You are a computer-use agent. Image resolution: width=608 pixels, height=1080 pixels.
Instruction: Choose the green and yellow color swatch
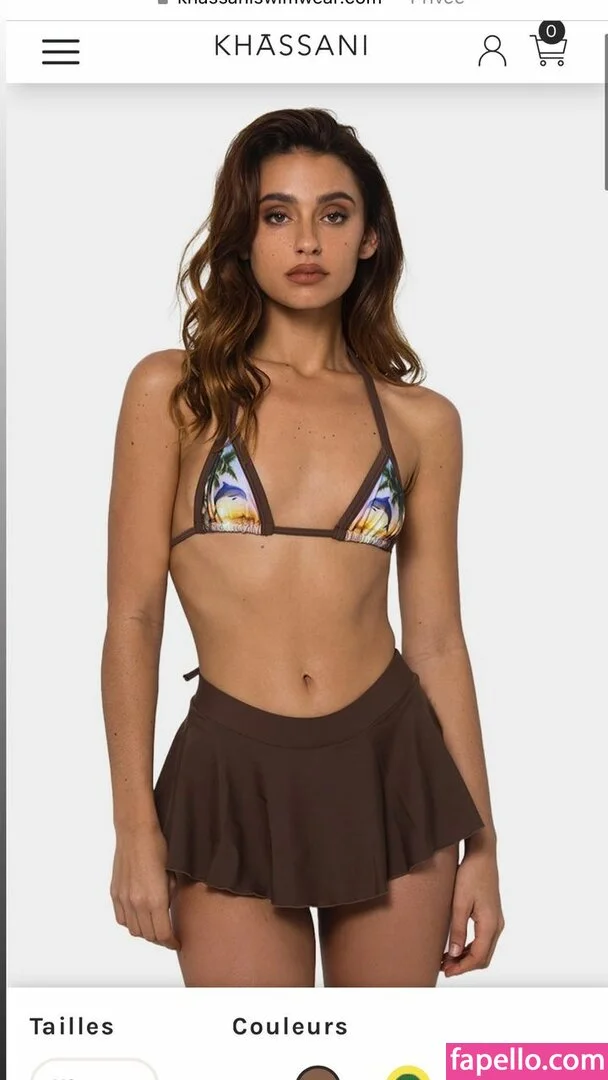tap(408, 1073)
